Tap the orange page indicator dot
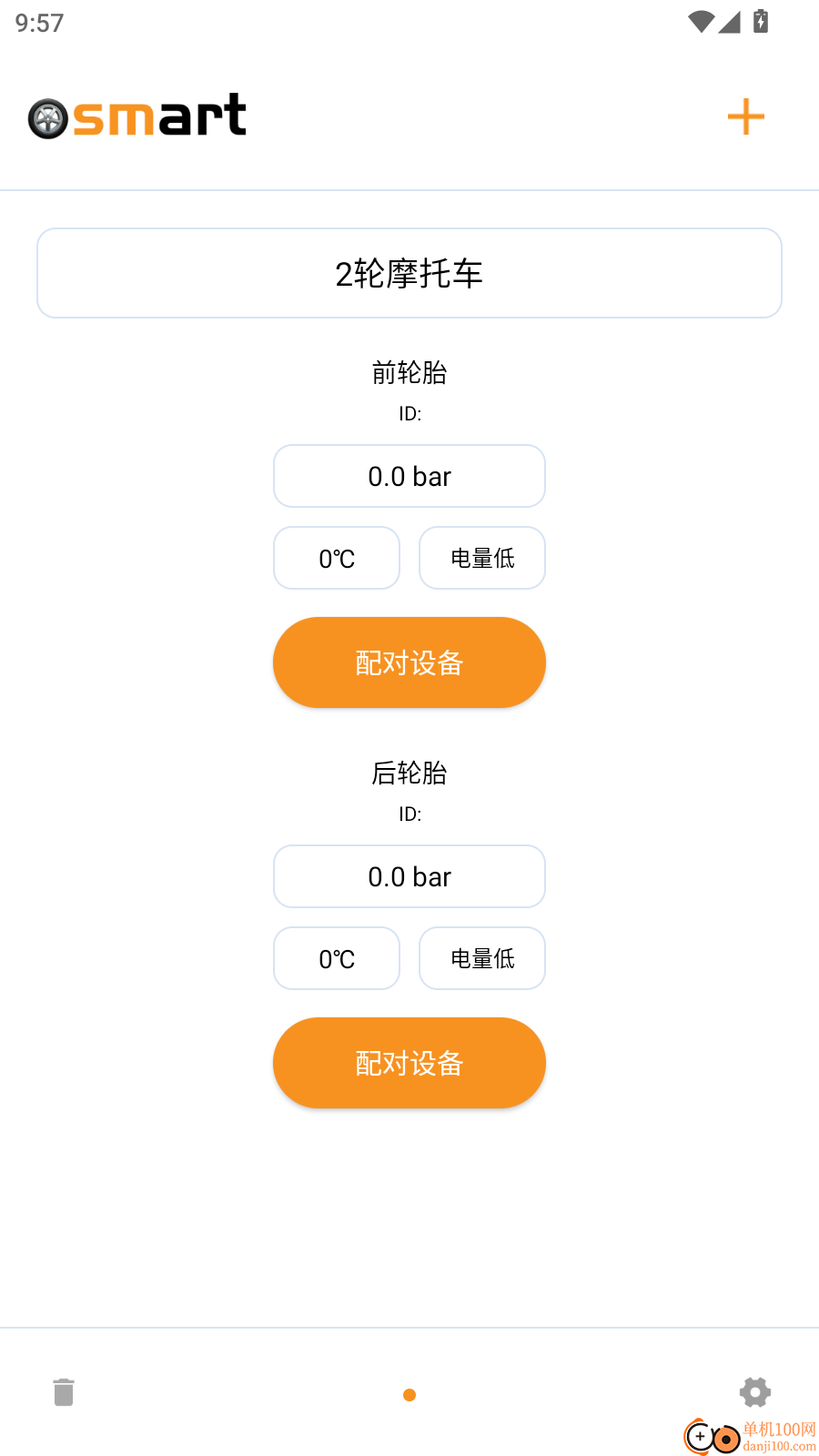 409,1394
